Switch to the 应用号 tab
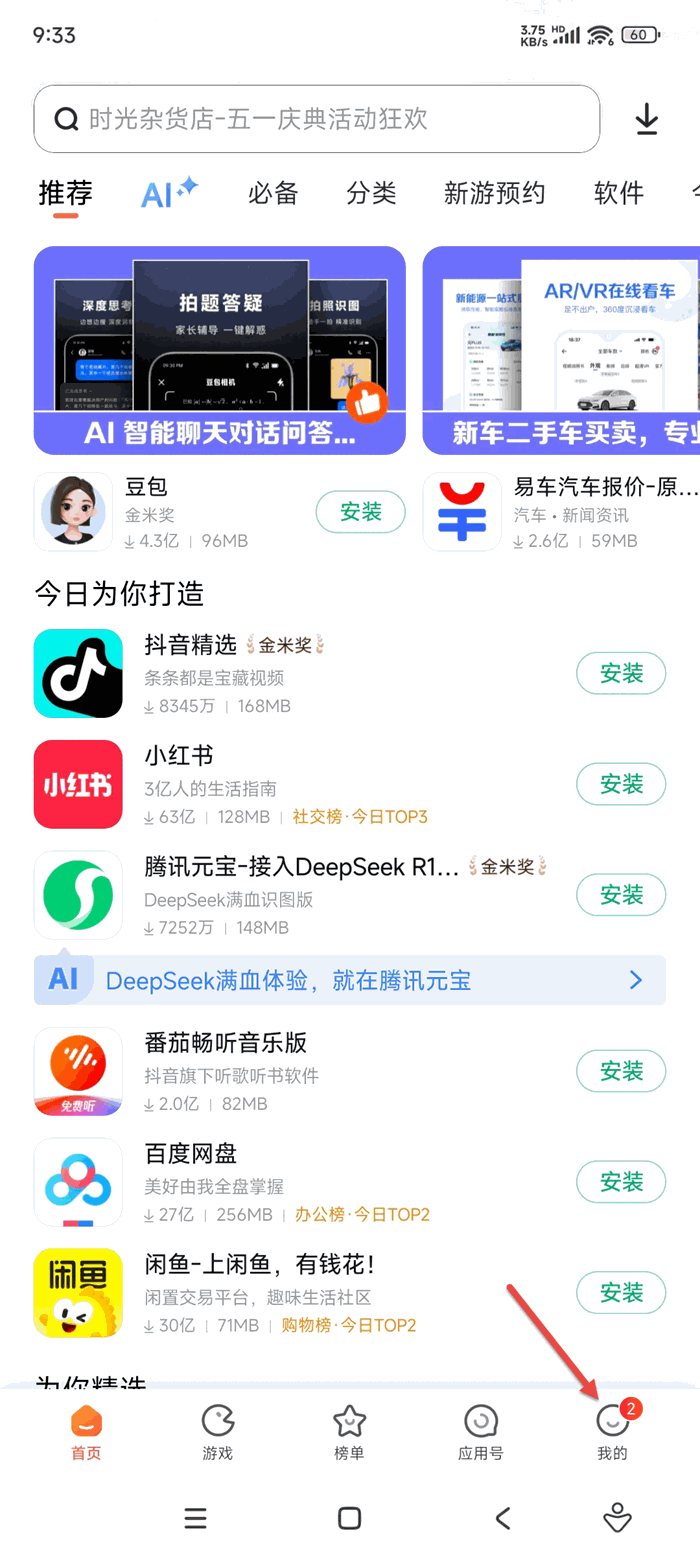Screen dimensions: 700x1555 tap(481, 1432)
